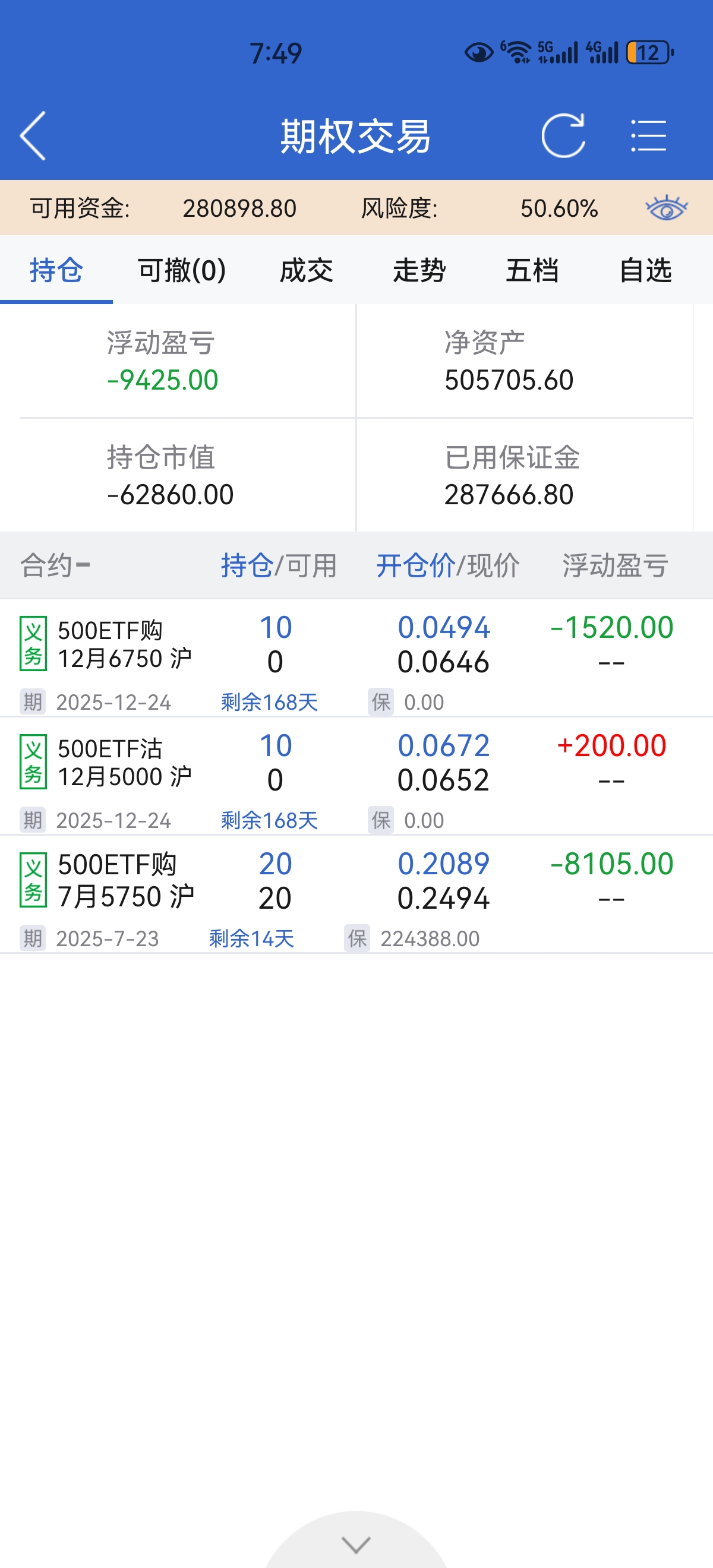Switch to the 五档 tab

[532, 270]
